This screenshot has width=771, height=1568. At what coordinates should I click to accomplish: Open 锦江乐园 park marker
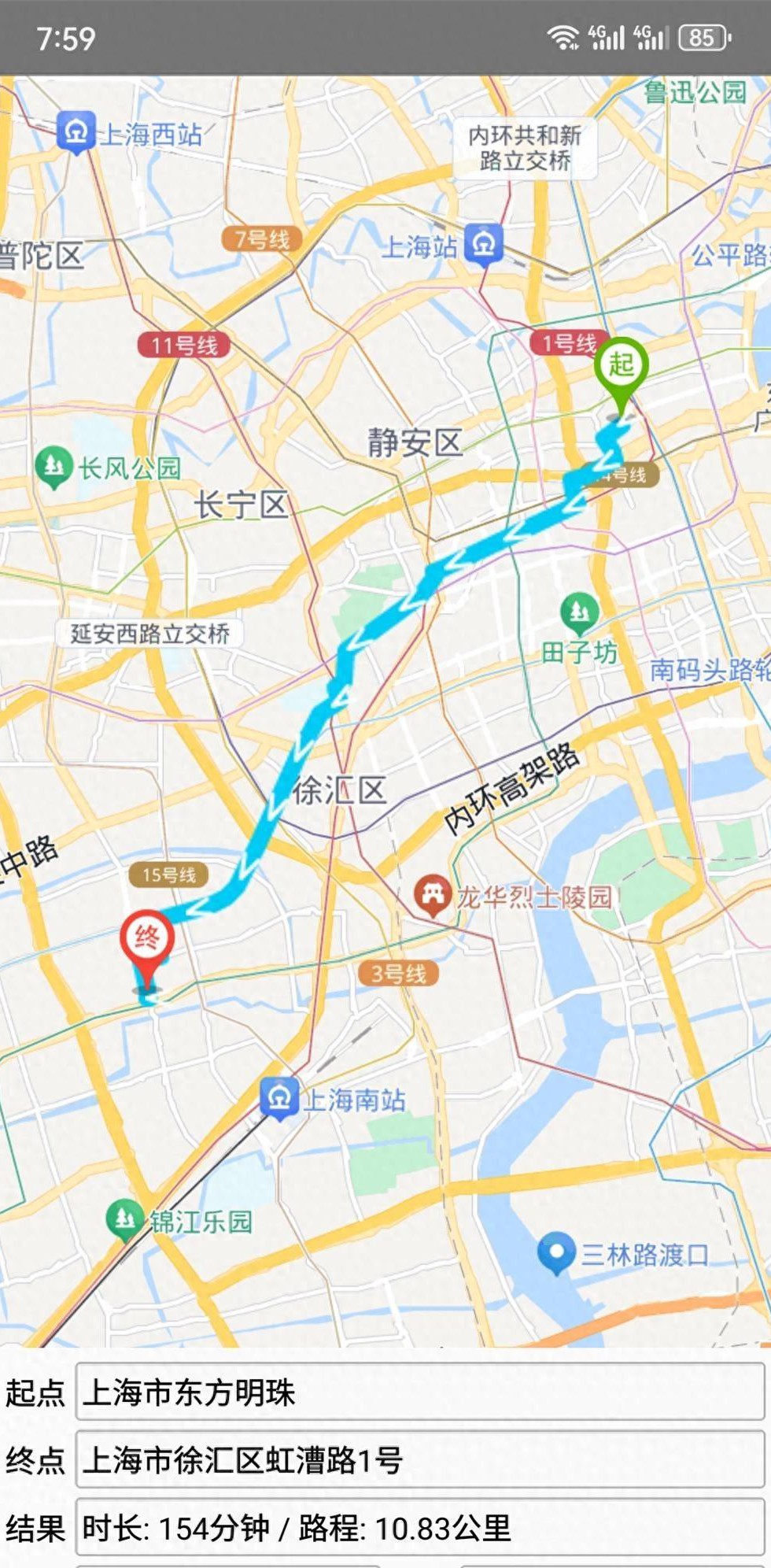(x=124, y=1219)
